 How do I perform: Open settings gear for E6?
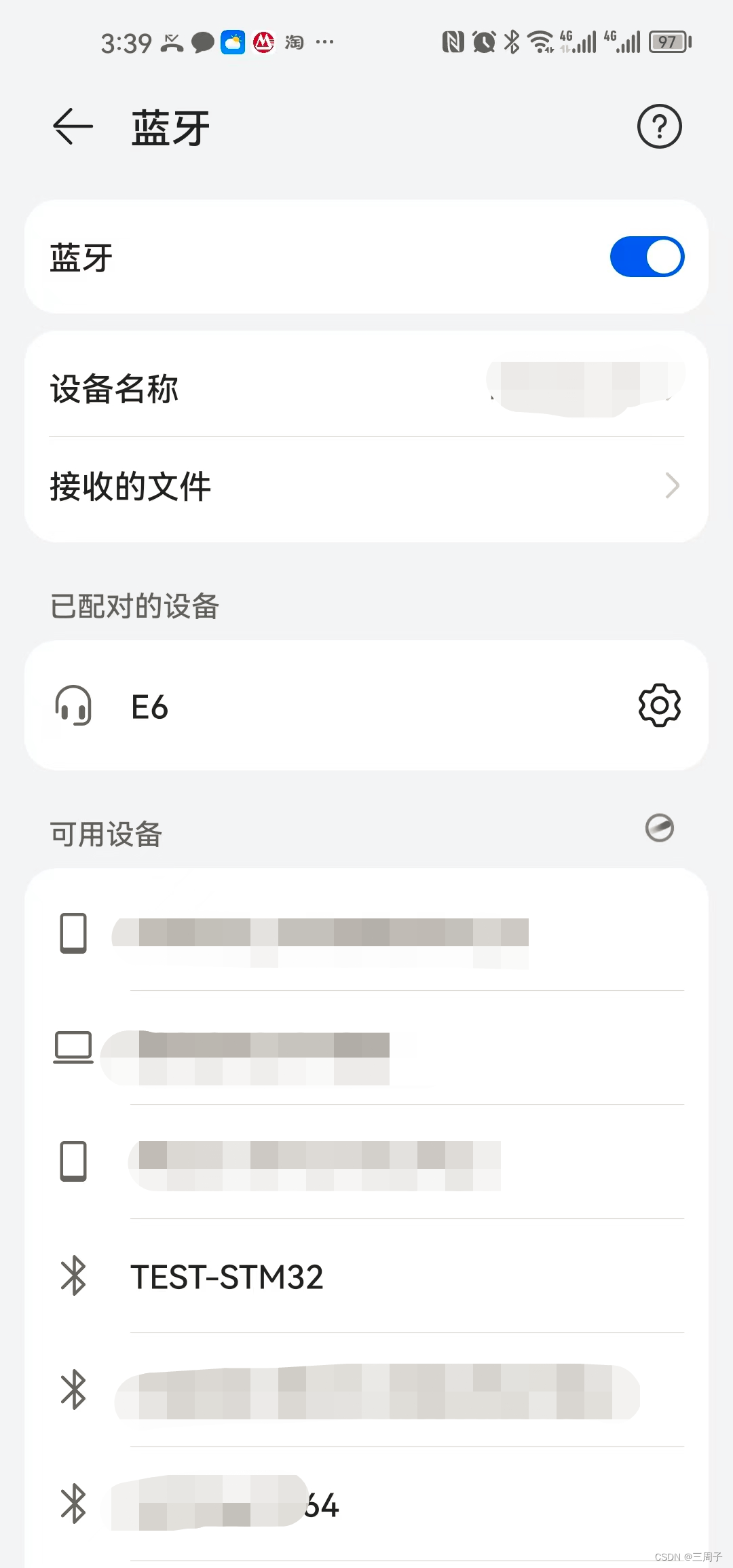click(659, 705)
